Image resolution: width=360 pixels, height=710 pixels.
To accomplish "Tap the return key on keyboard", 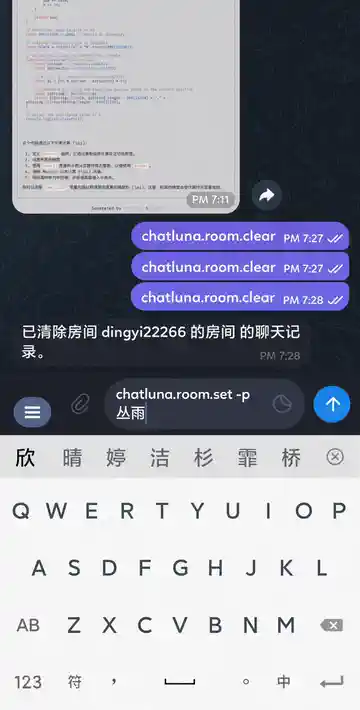I will tap(331, 682).
